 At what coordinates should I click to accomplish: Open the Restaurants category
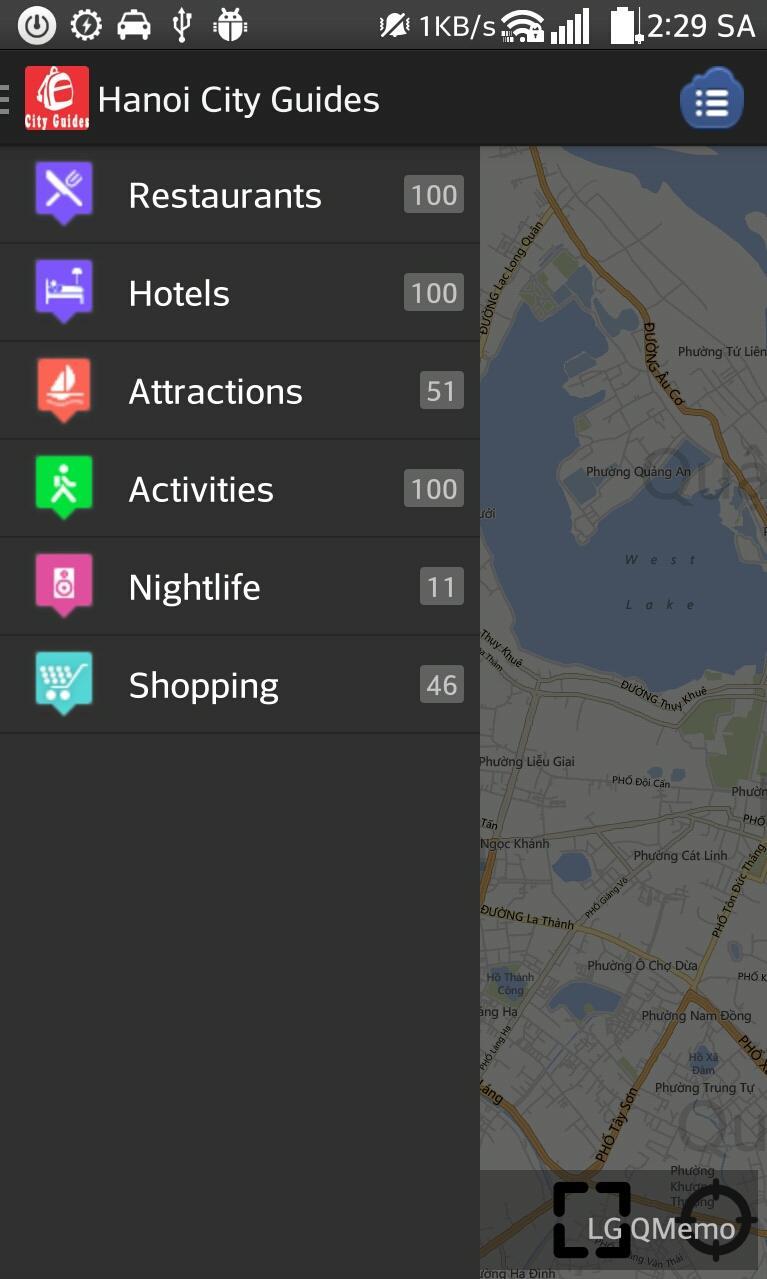pos(225,195)
